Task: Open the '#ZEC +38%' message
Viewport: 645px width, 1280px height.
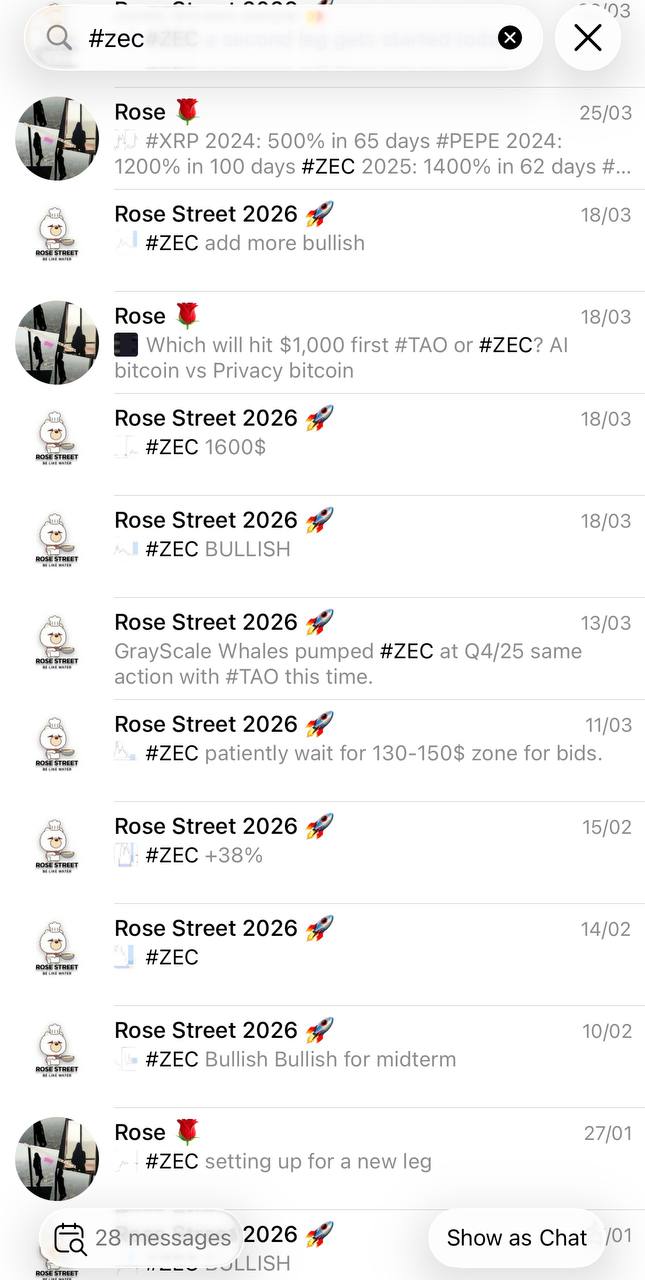Action: click(x=370, y=854)
